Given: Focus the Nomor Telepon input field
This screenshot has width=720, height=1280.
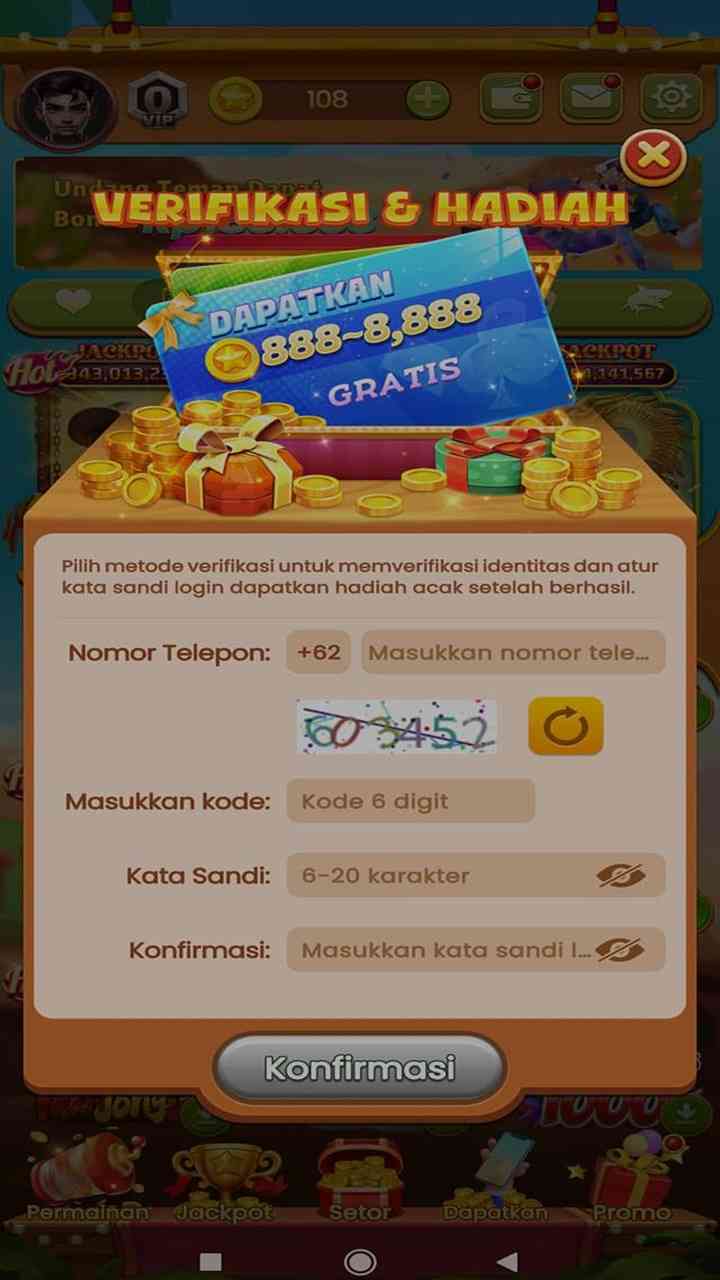Looking at the screenshot, I should [x=512, y=653].
